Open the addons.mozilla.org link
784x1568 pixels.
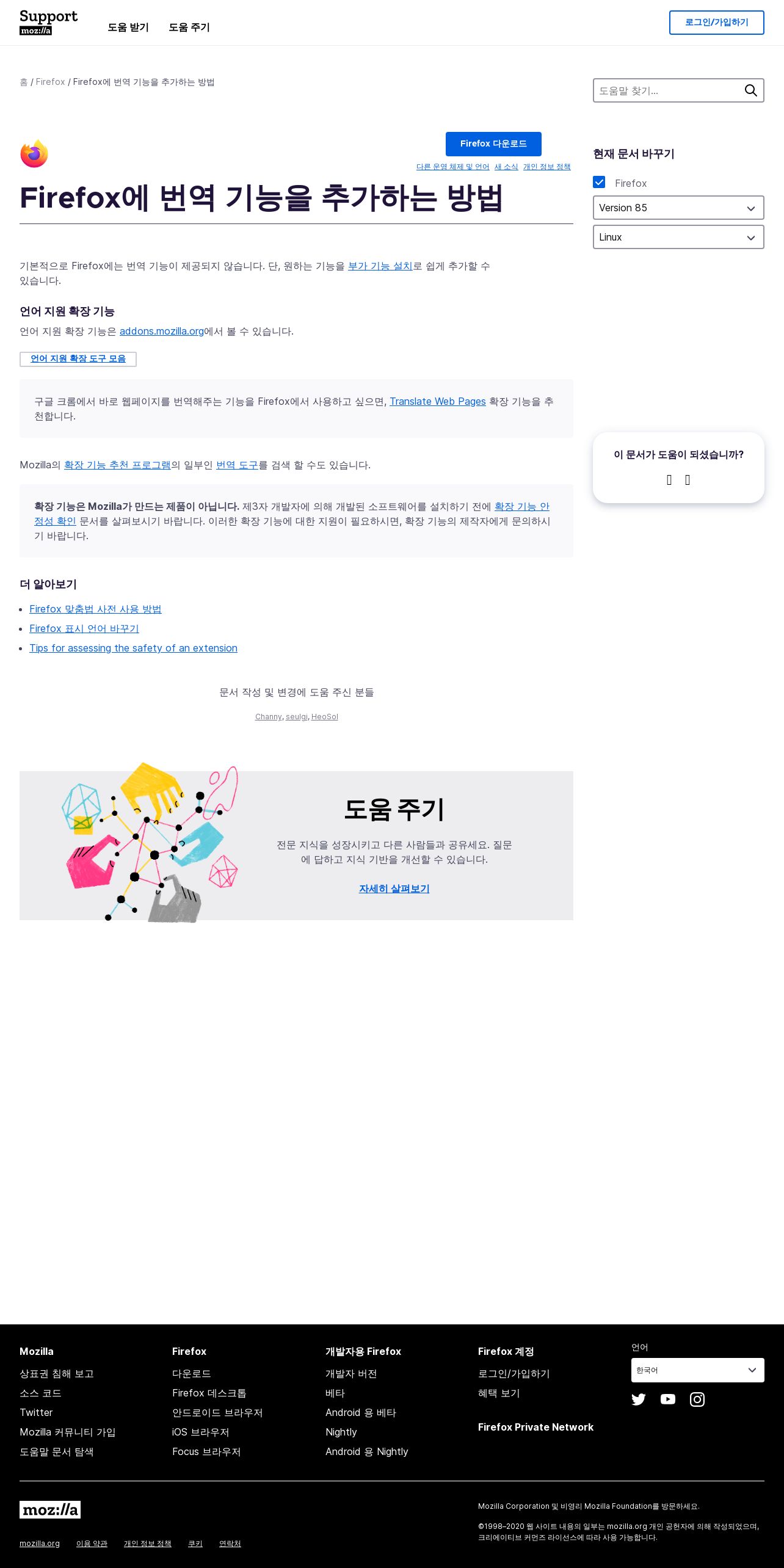[162, 331]
